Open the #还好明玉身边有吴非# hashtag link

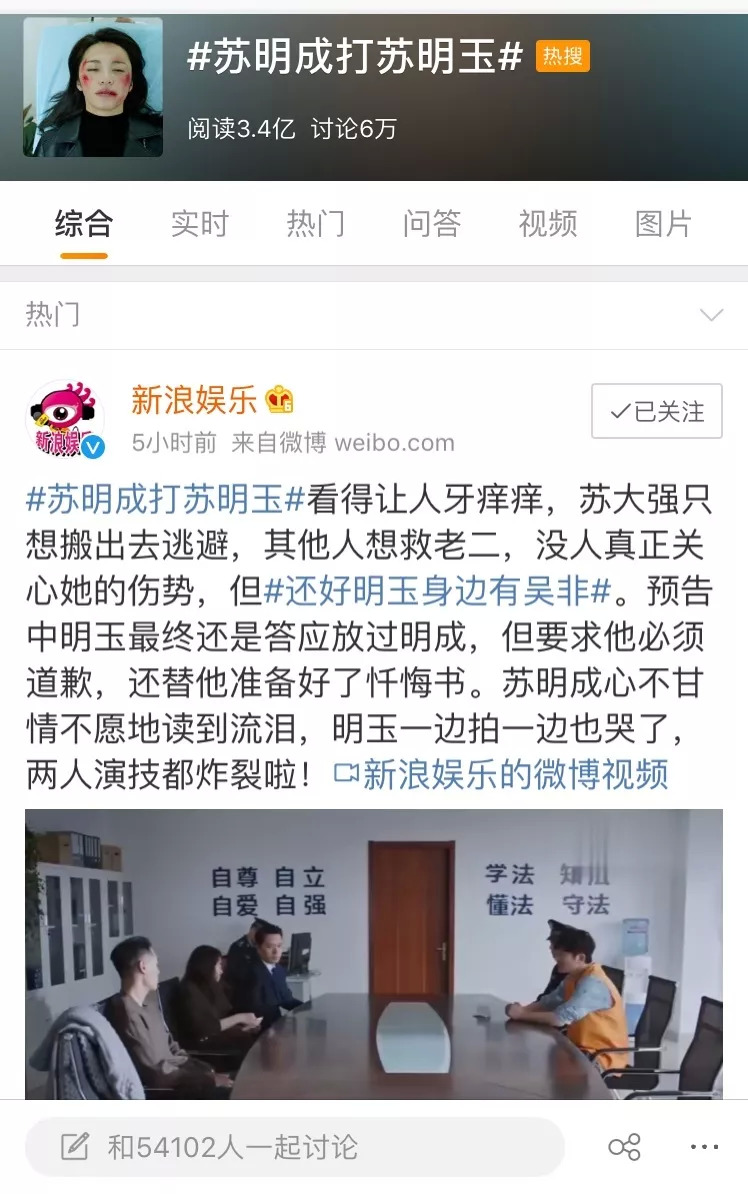[437, 591]
